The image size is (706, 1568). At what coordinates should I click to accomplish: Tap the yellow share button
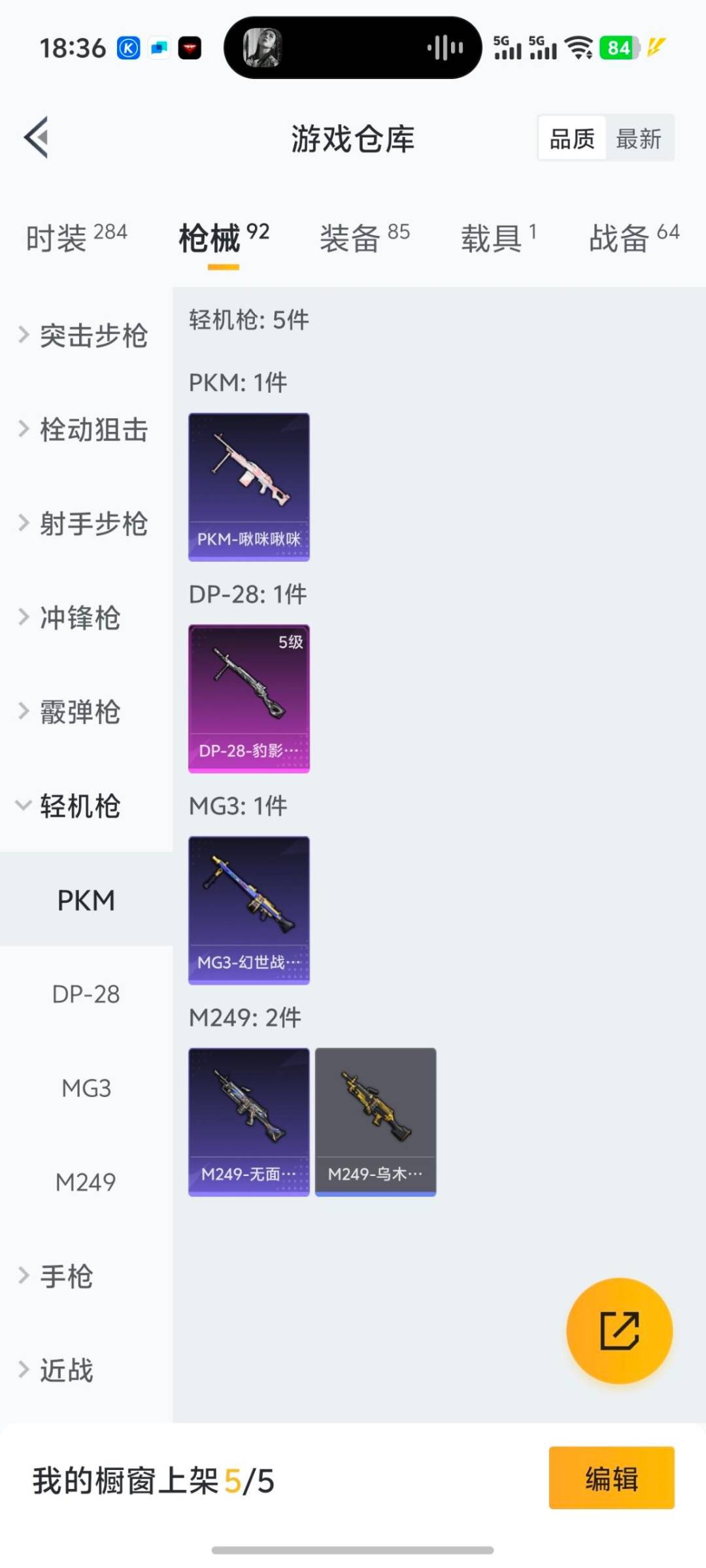619,1330
